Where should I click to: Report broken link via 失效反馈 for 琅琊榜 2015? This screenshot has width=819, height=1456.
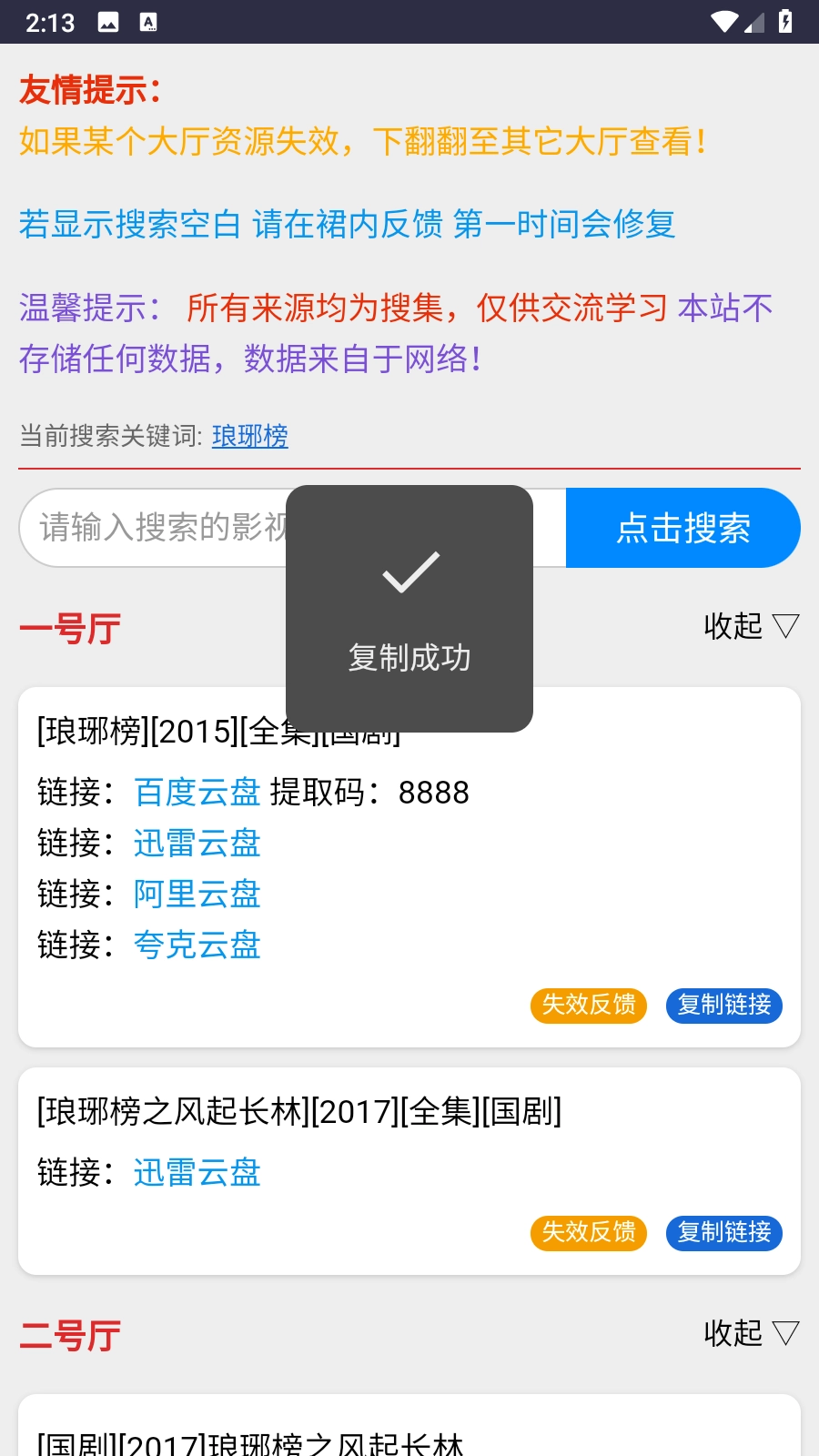[x=588, y=1006]
